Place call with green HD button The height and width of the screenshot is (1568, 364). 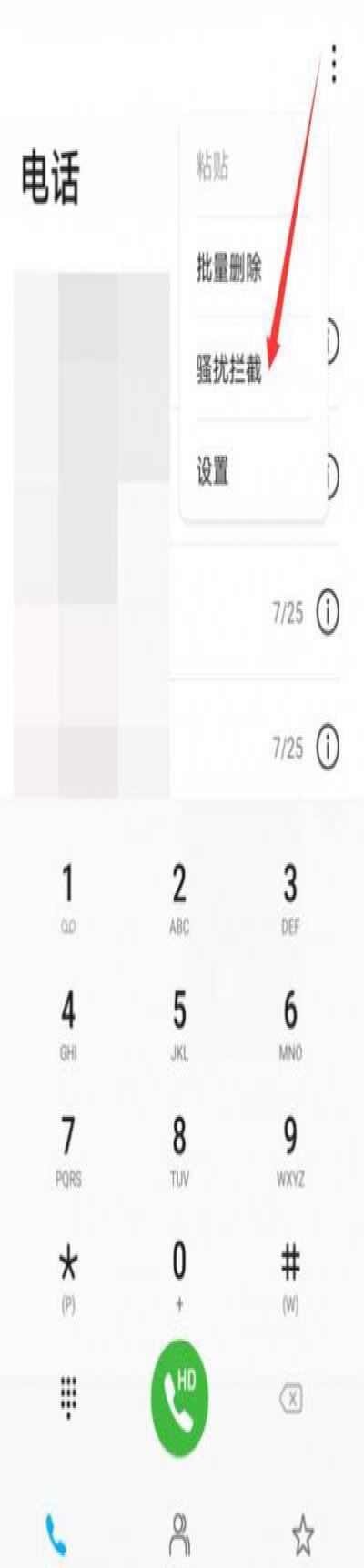(x=179, y=1399)
